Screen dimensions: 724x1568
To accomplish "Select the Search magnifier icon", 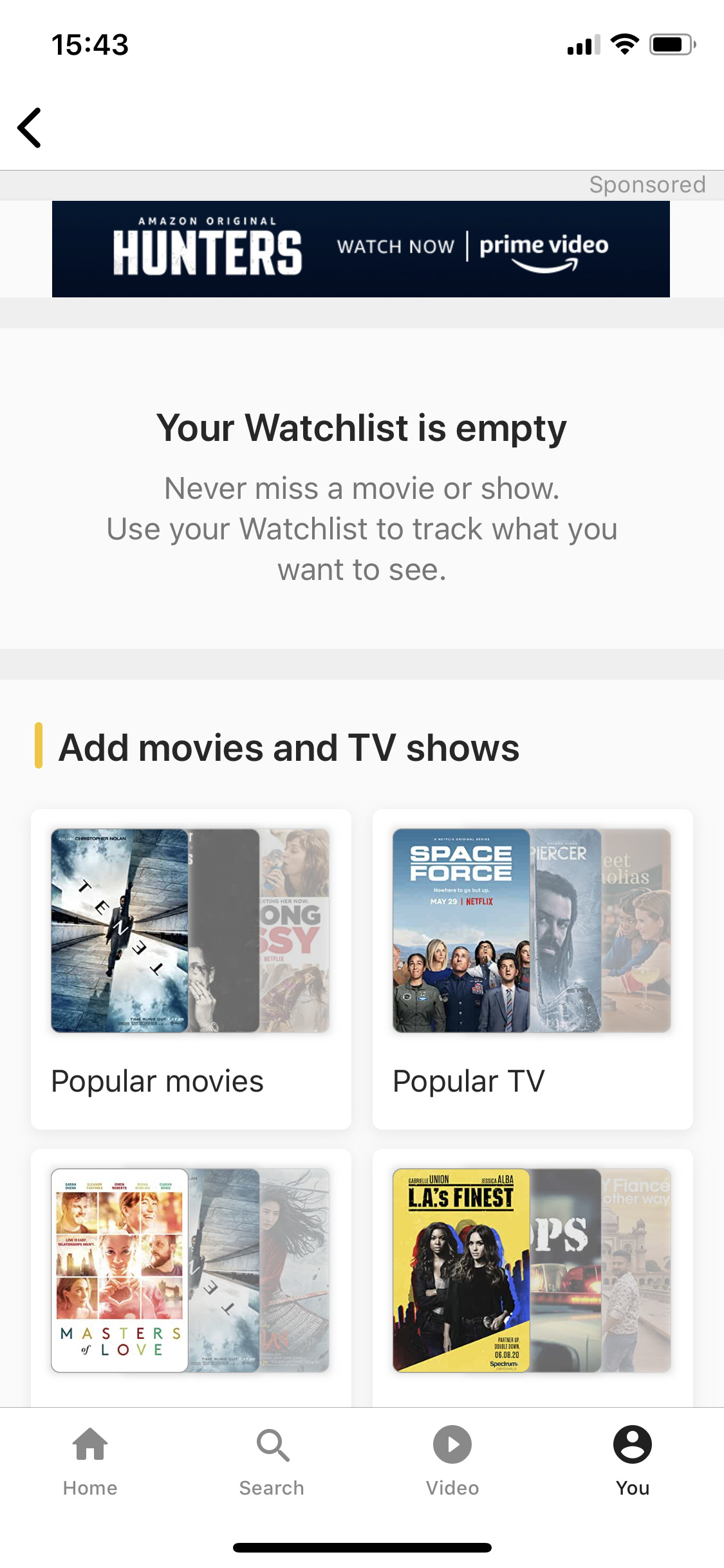I will tap(272, 1445).
